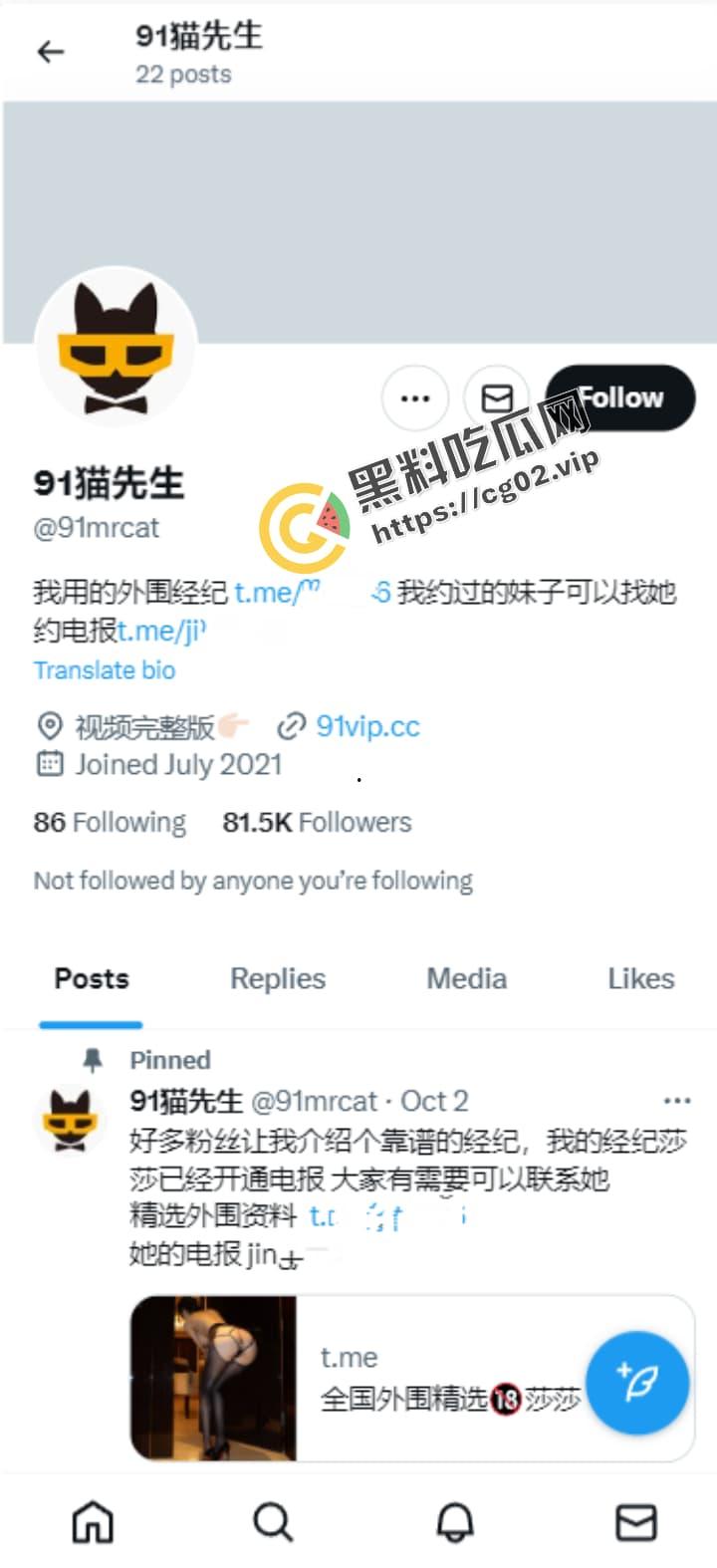Viewport: 717px width, 1568px height.
Task: Open the Likes tab
Action: coord(640,978)
